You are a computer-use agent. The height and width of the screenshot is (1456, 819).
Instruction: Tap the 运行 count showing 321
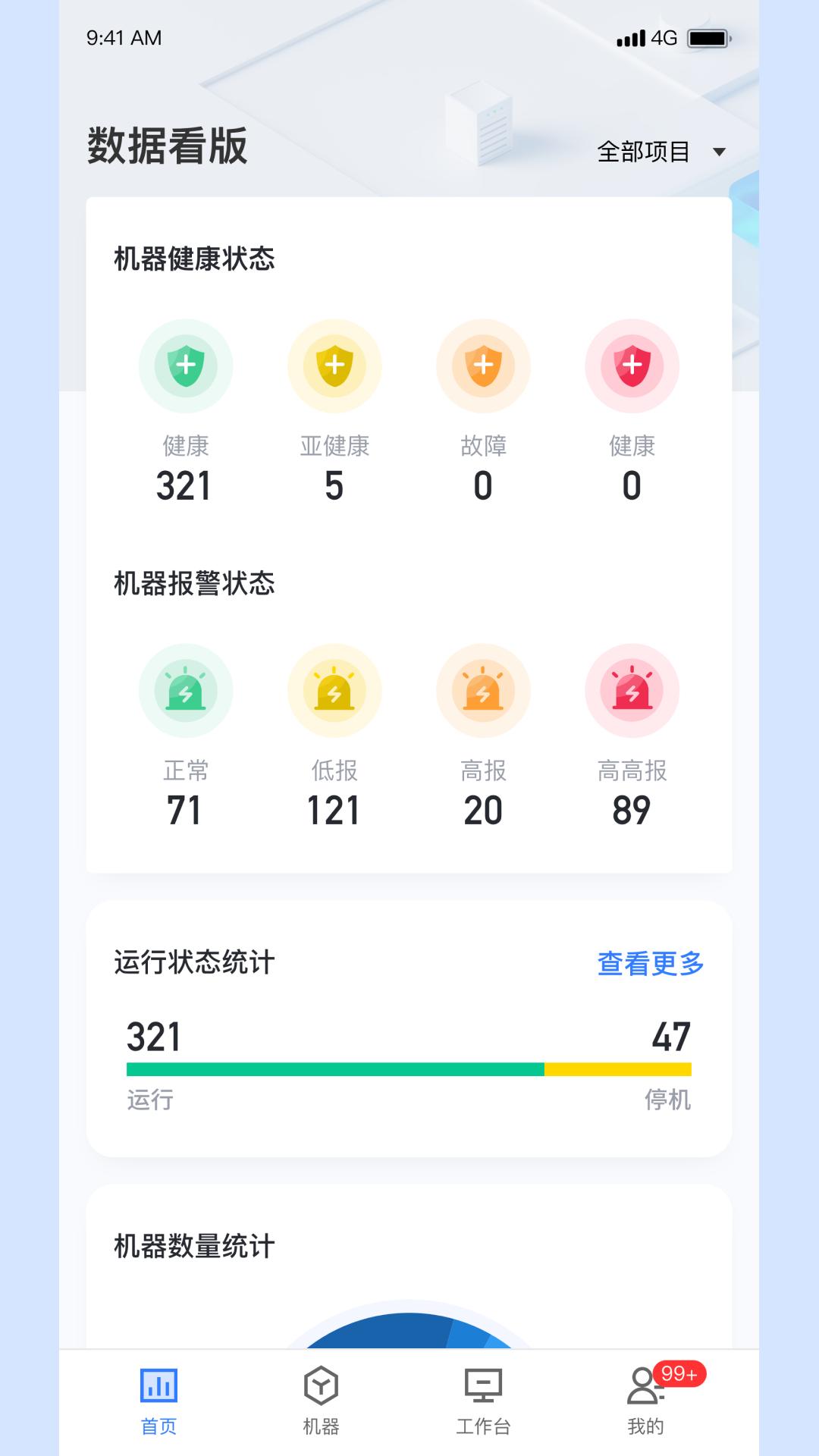point(152,1037)
